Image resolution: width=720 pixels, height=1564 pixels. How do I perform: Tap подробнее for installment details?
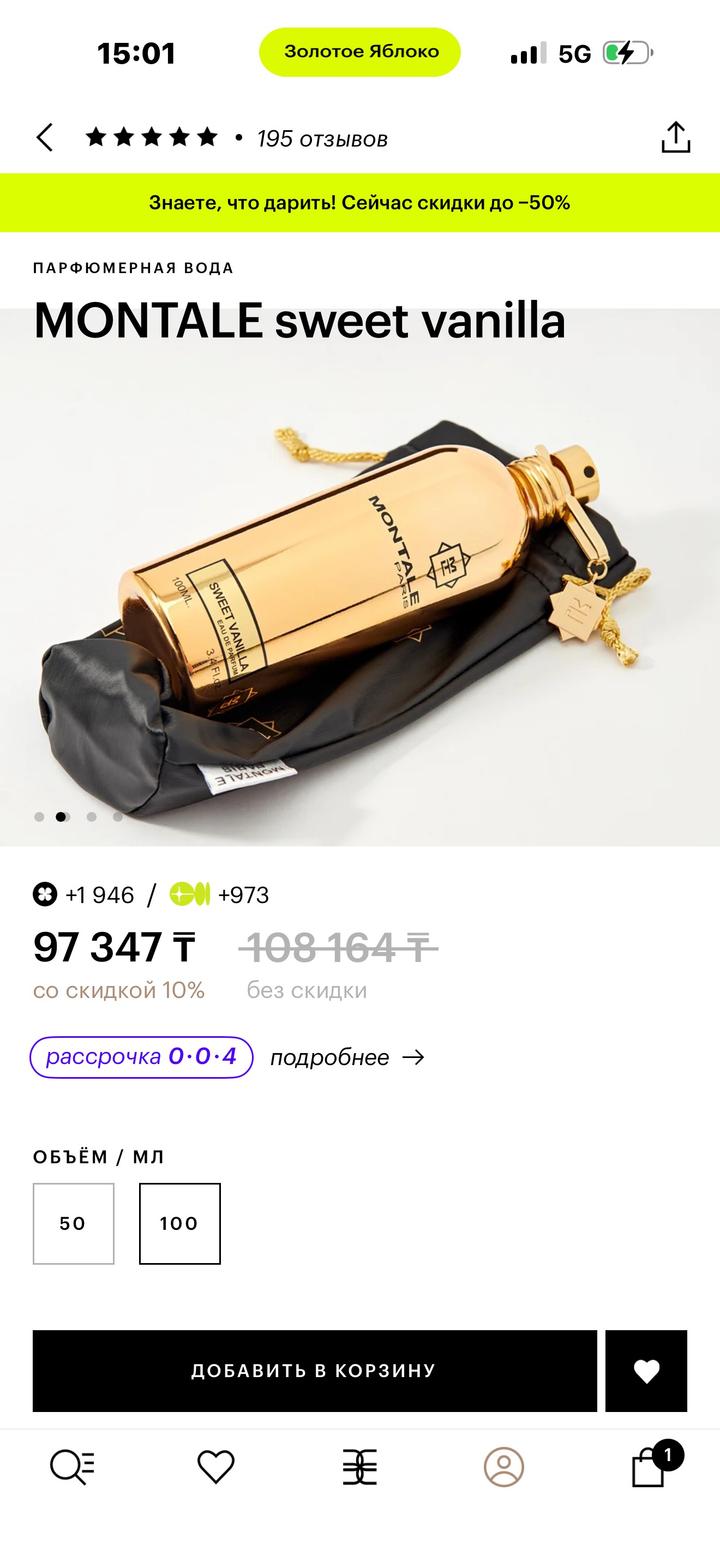point(347,1058)
